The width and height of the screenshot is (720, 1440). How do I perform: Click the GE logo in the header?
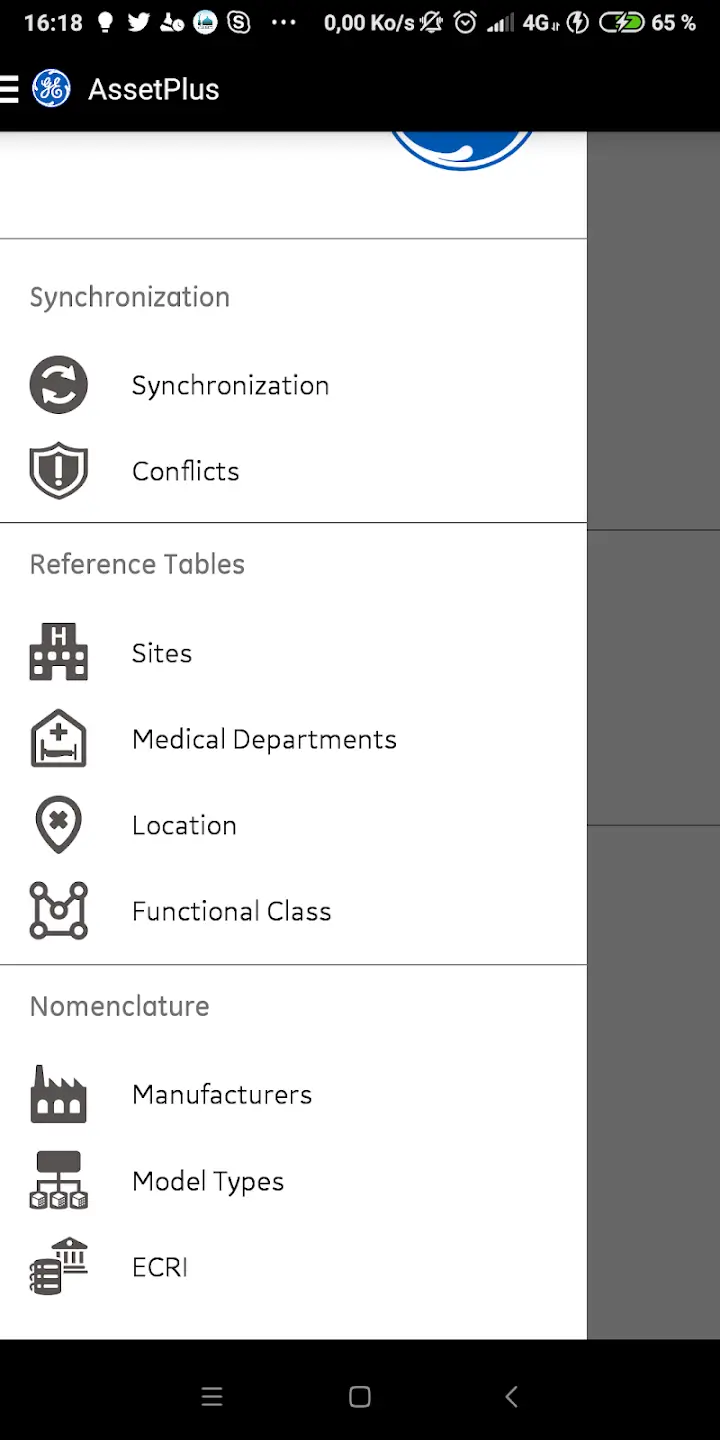(51, 89)
